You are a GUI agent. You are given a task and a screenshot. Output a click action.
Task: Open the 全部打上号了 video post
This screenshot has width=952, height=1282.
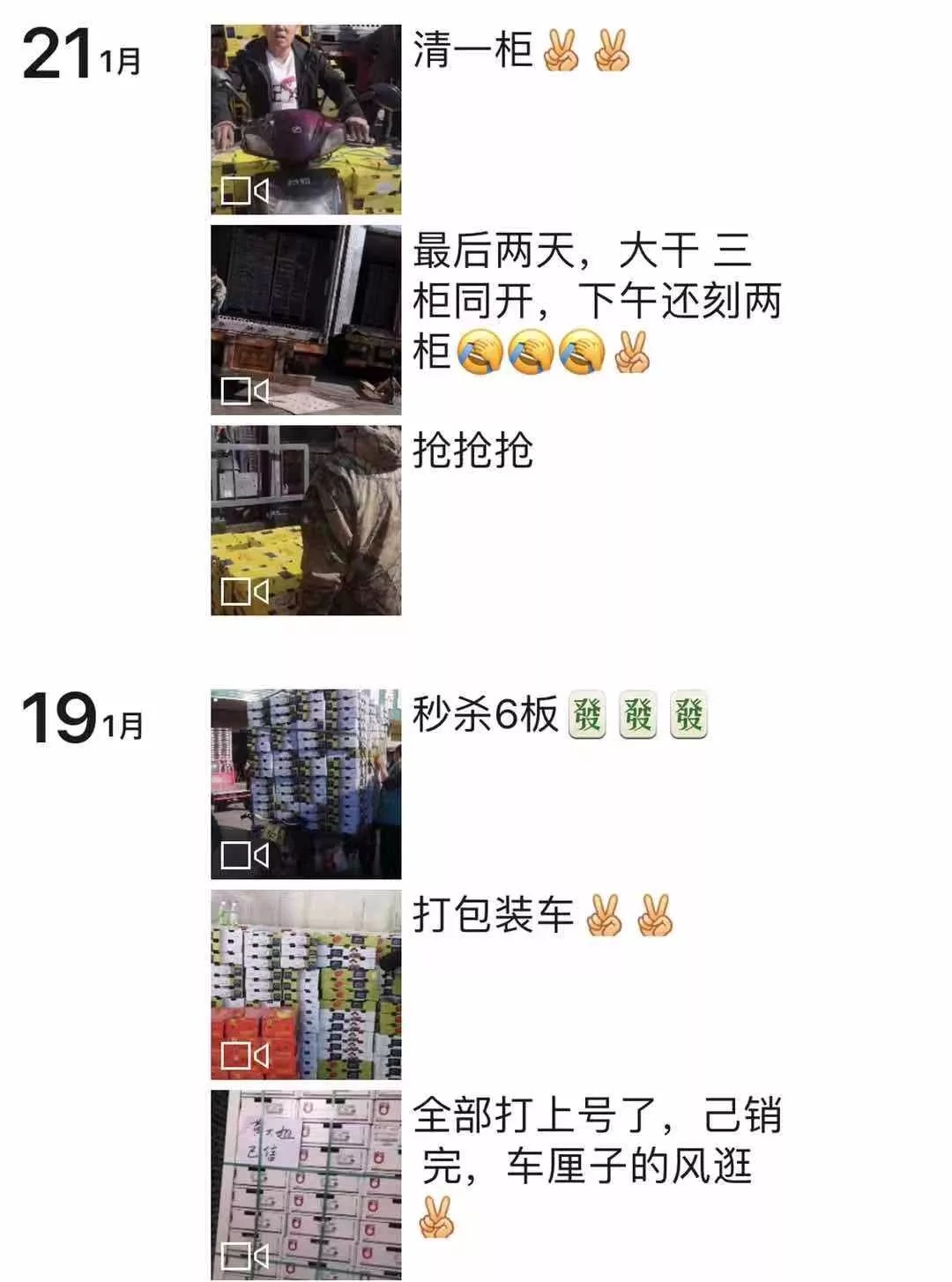(305, 1184)
